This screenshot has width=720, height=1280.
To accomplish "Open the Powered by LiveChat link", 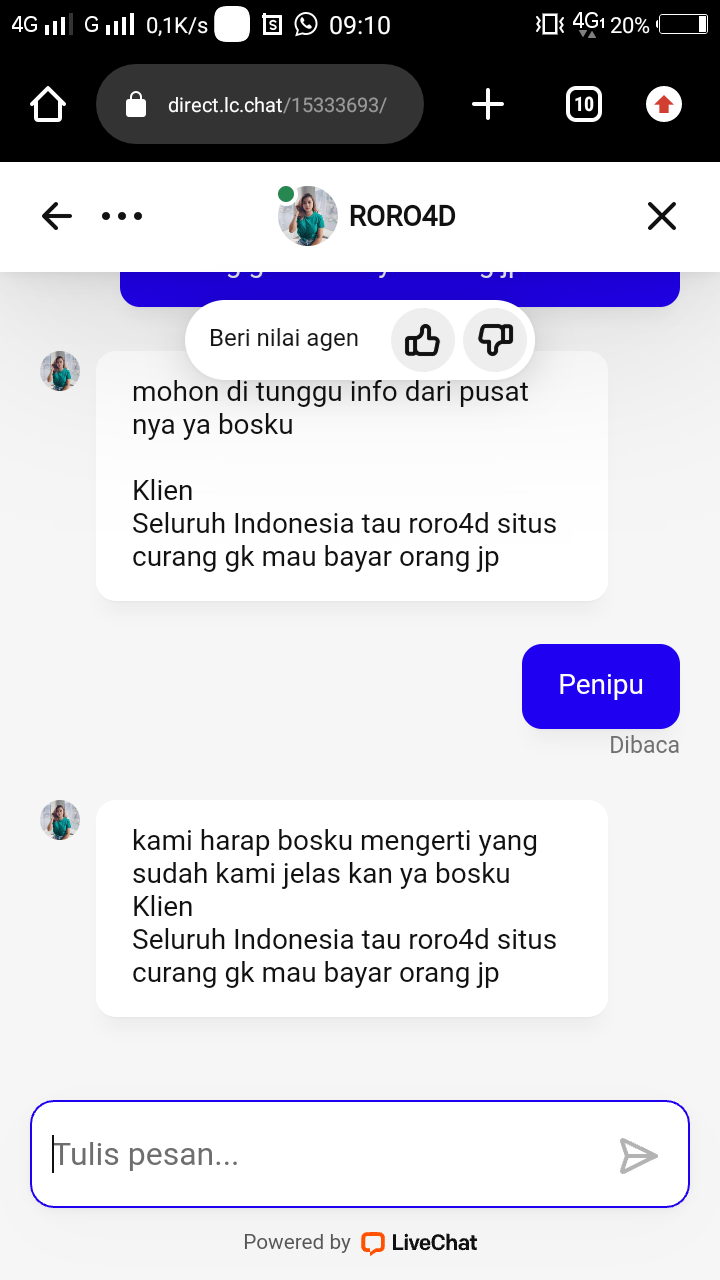I will click(360, 1243).
